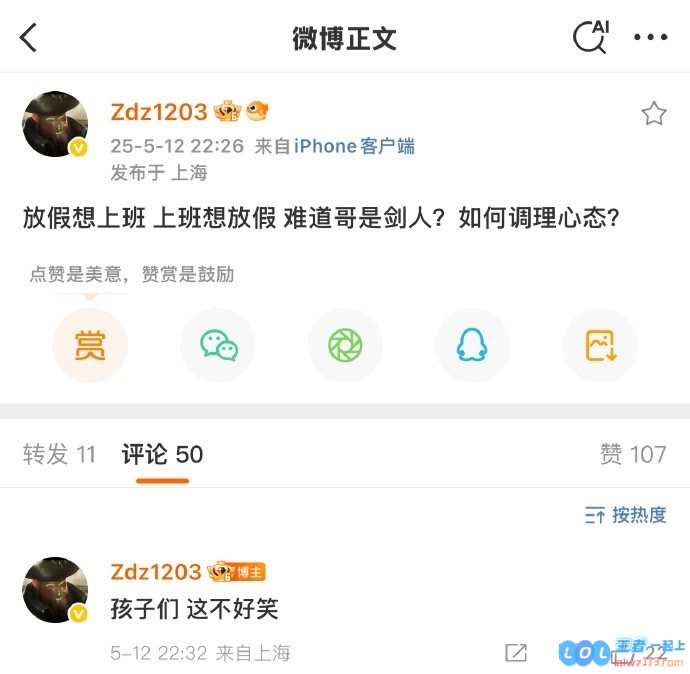
Task: Favorite this post with the star
Action: pyautogui.click(x=654, y=114)
